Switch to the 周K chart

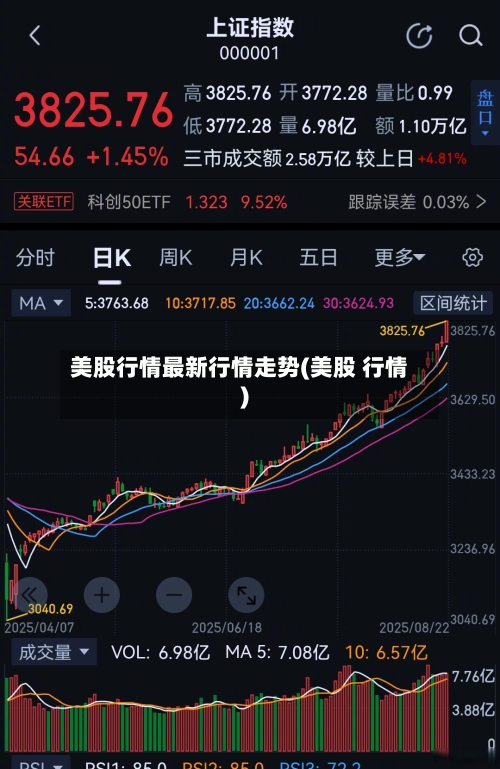(x=175, y=257)
